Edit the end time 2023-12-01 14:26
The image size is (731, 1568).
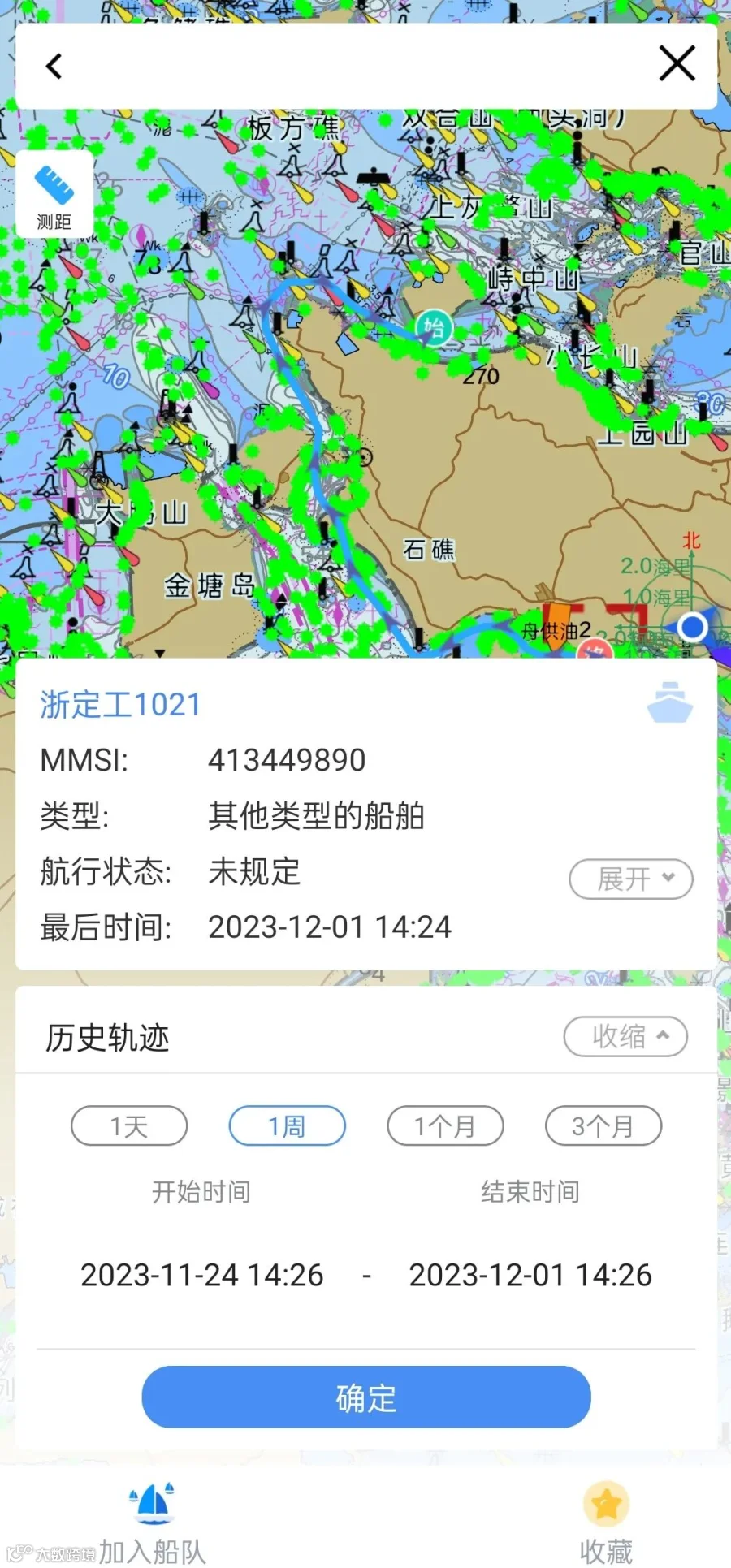coord(530,1275)
